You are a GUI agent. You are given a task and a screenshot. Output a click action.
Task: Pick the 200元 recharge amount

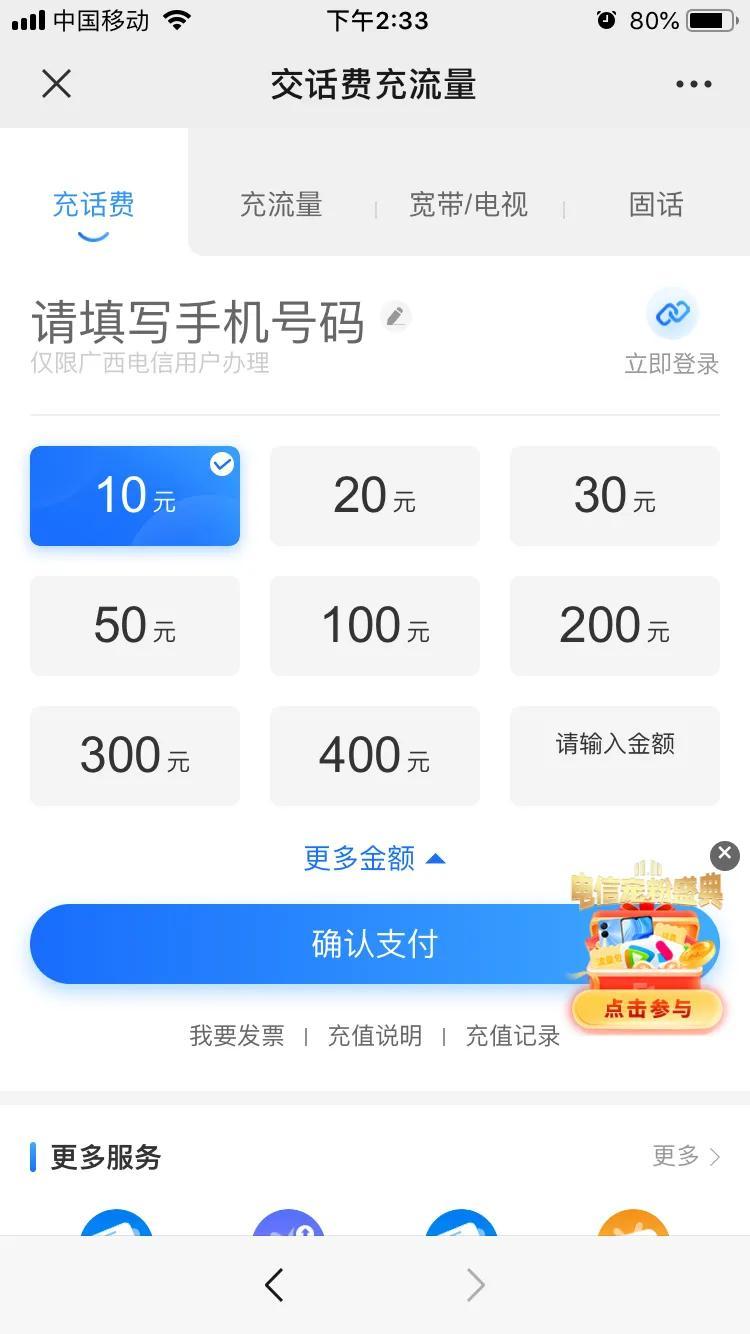pos(615,626)
